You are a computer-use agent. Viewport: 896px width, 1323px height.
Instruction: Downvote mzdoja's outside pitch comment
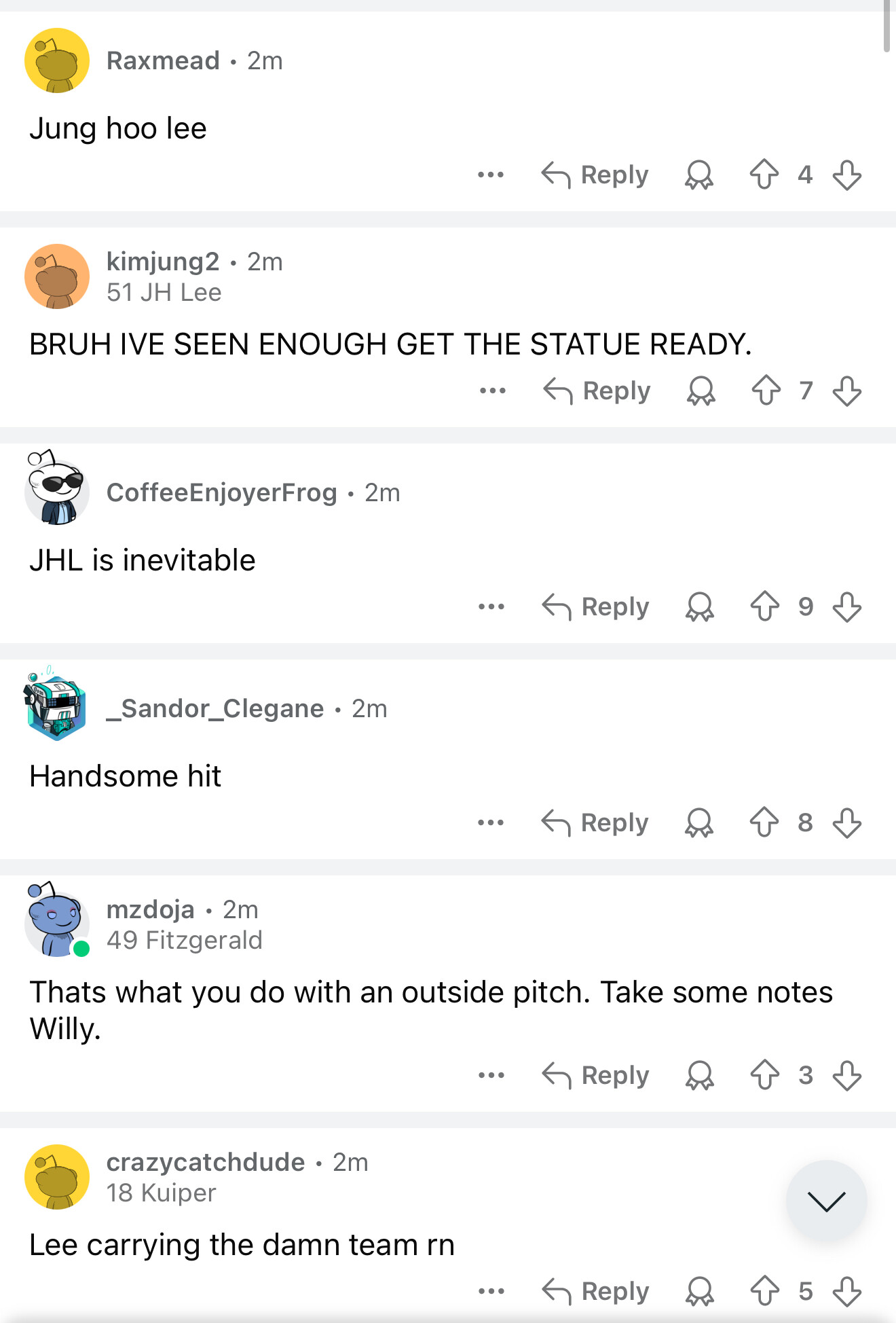(x=847, y=1075)
